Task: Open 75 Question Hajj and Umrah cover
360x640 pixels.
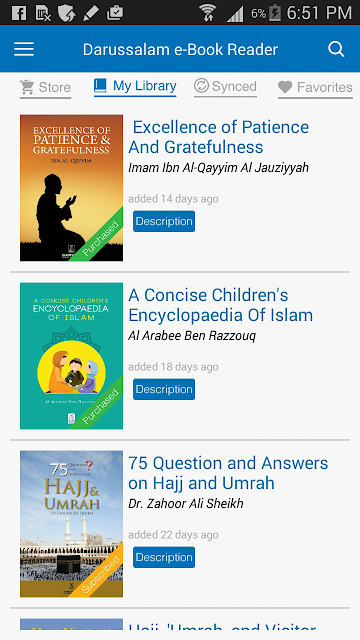Action: point(71,524)
